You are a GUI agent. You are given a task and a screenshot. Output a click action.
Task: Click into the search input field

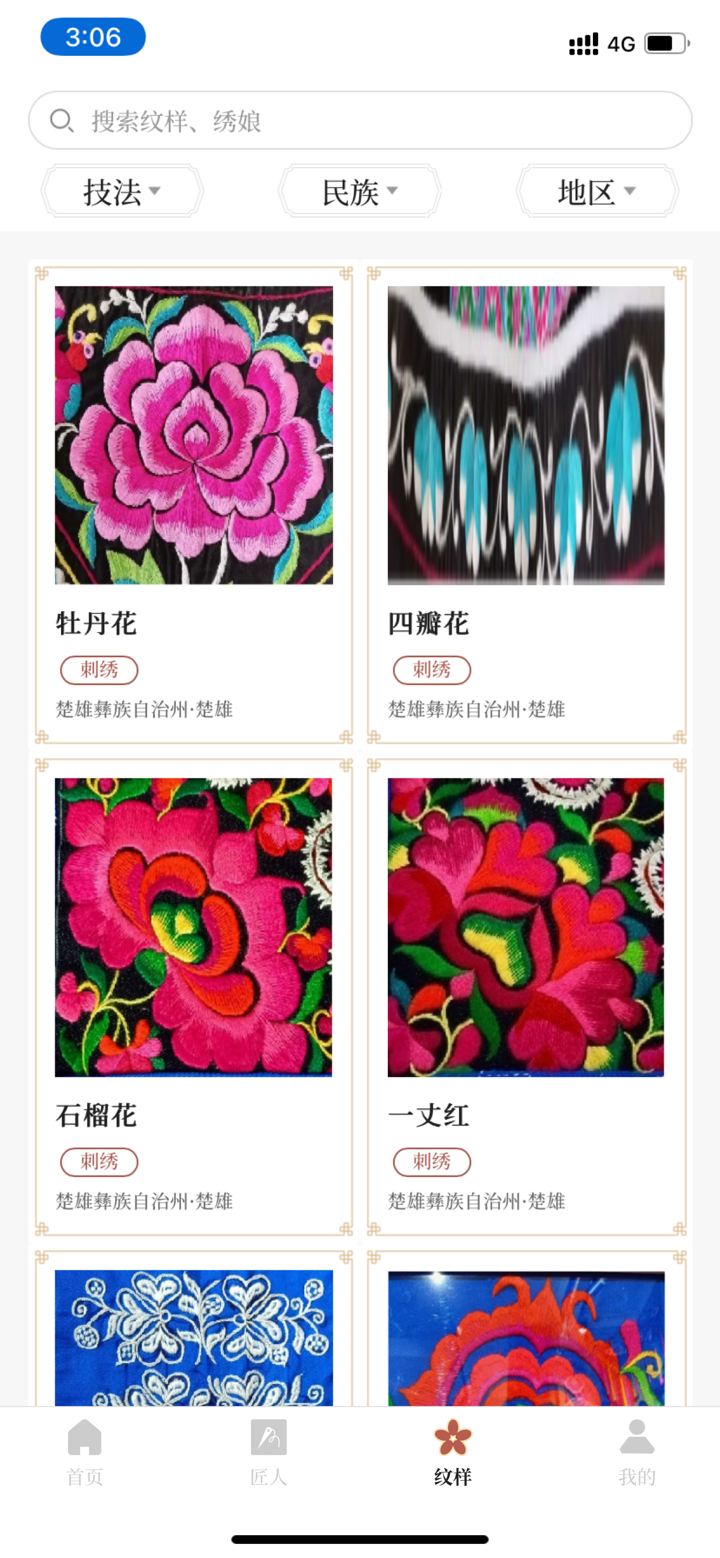(360, 120)
